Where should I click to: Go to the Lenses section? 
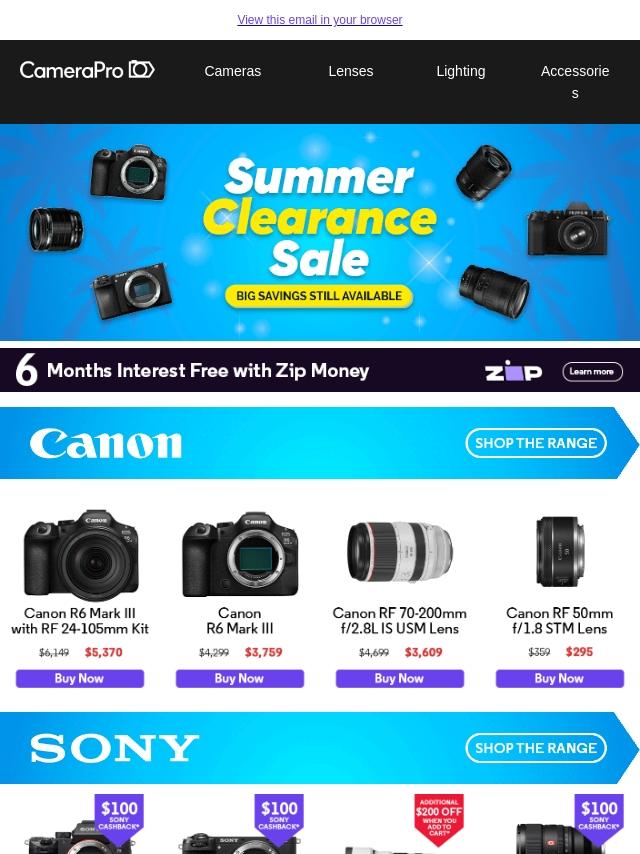350,71
